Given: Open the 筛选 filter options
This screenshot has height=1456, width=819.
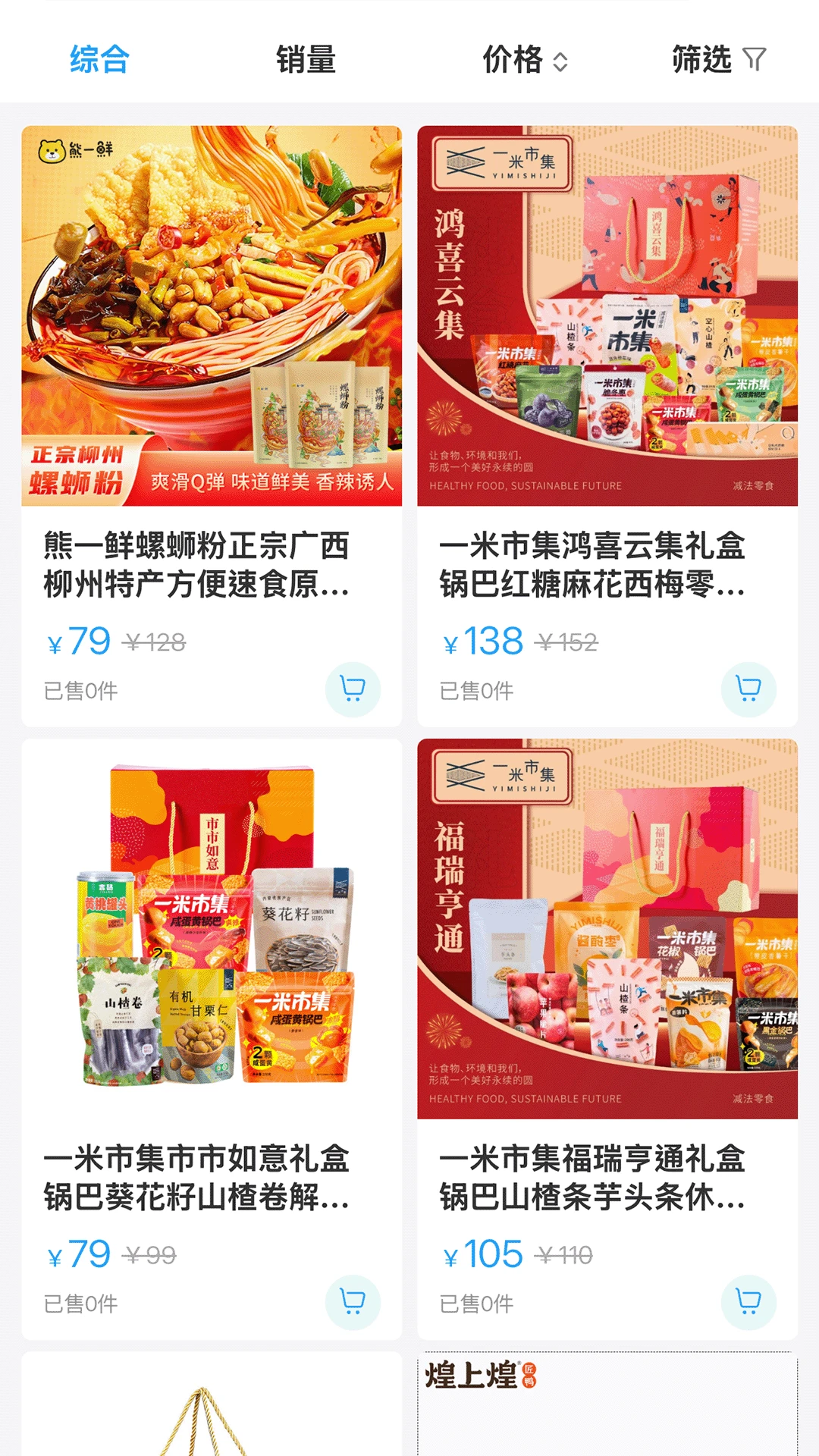Looking at the screenshot, I should pyautogui.click(x=718, y=59).
